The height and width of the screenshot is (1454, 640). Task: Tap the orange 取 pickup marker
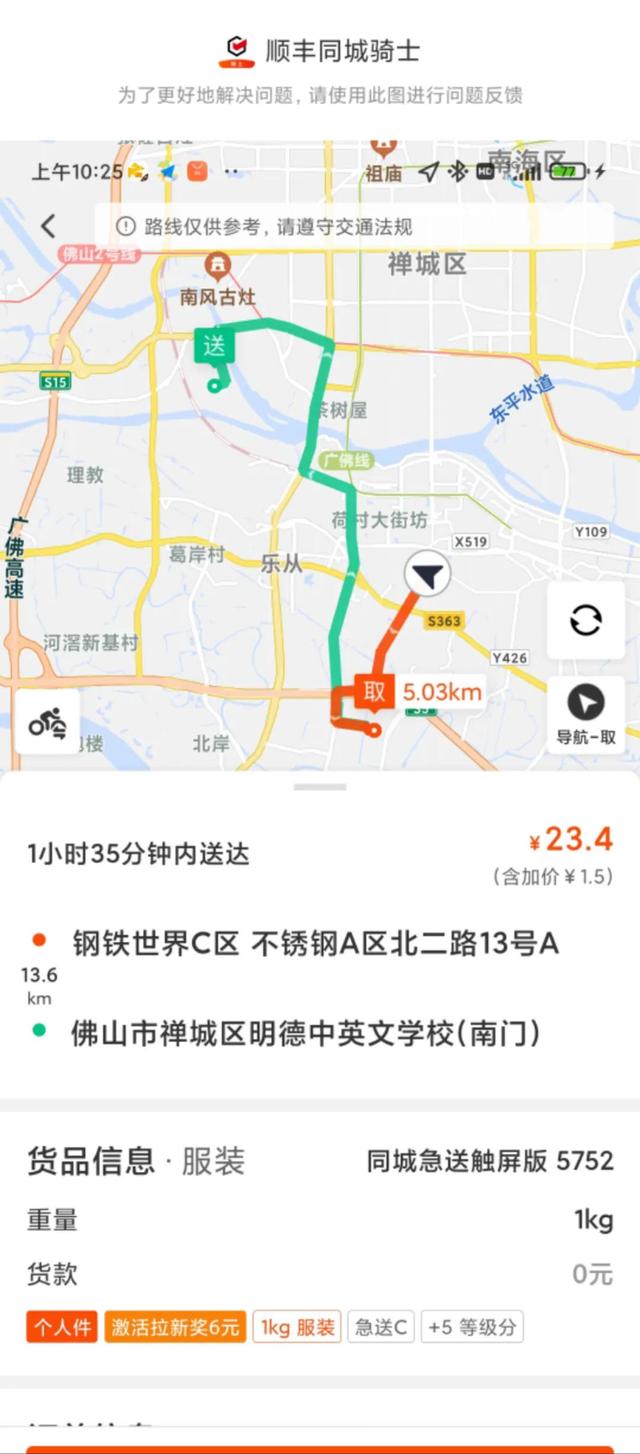pos(374,692)
